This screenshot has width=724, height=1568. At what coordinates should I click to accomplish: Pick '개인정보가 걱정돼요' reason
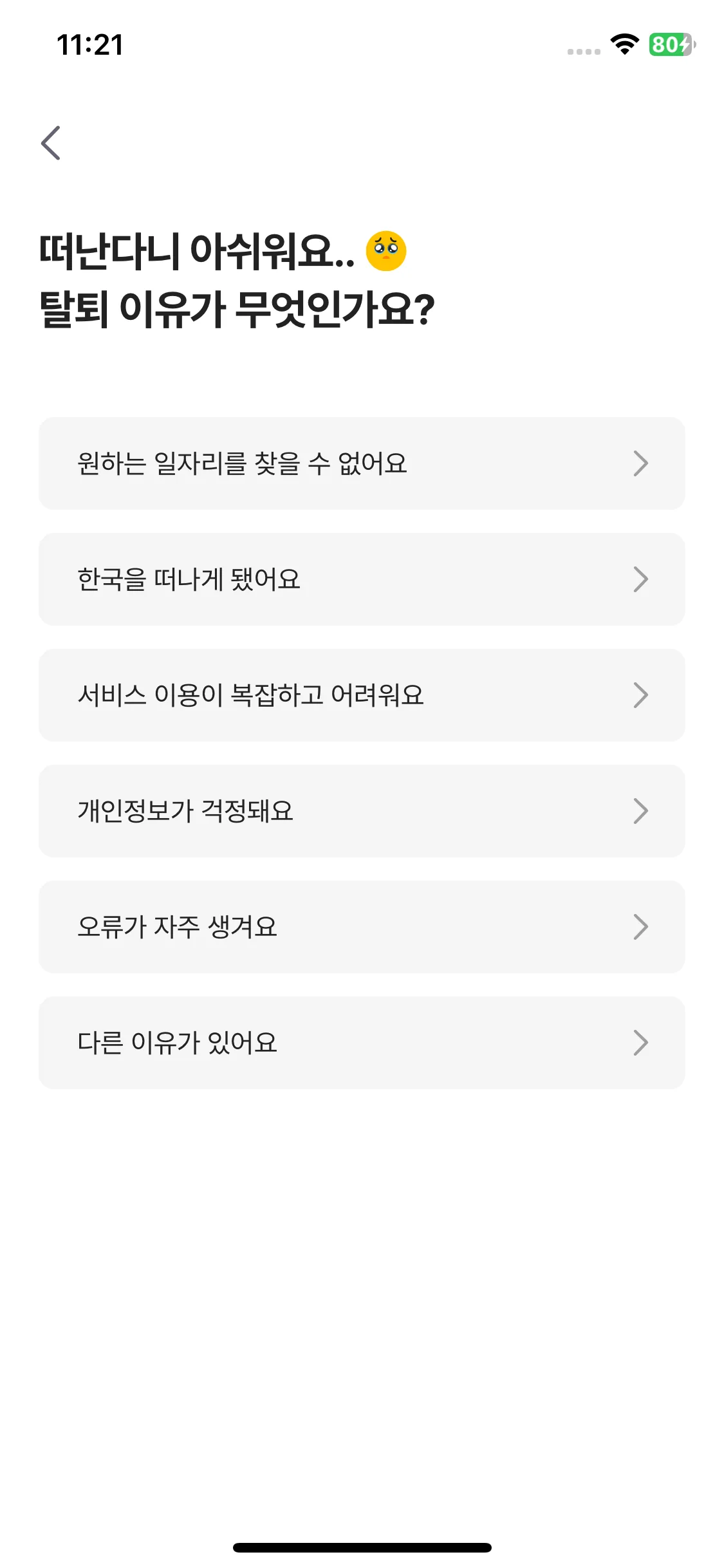coord(362,811)
